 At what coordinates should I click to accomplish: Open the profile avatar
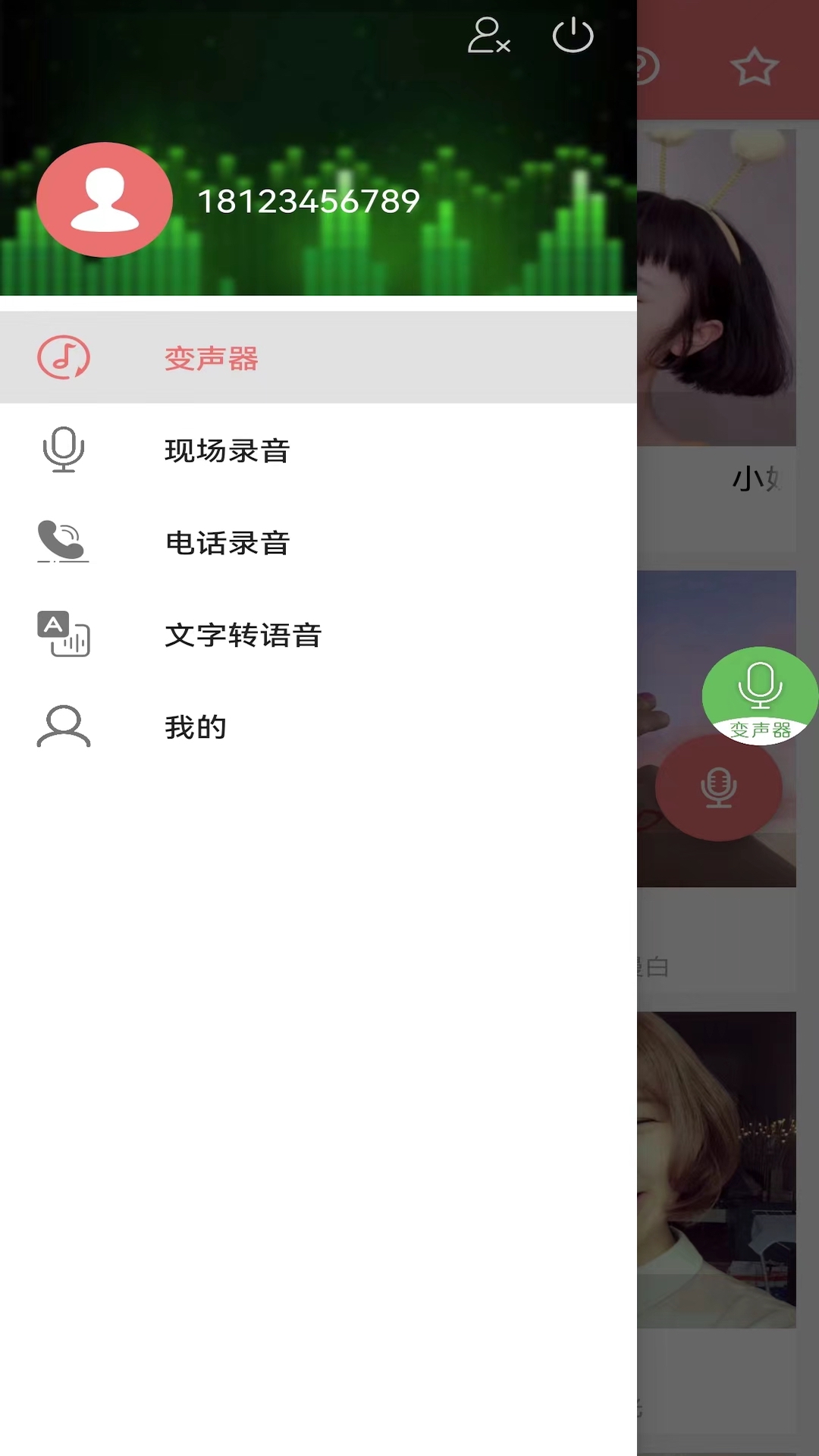coord(105,199)
